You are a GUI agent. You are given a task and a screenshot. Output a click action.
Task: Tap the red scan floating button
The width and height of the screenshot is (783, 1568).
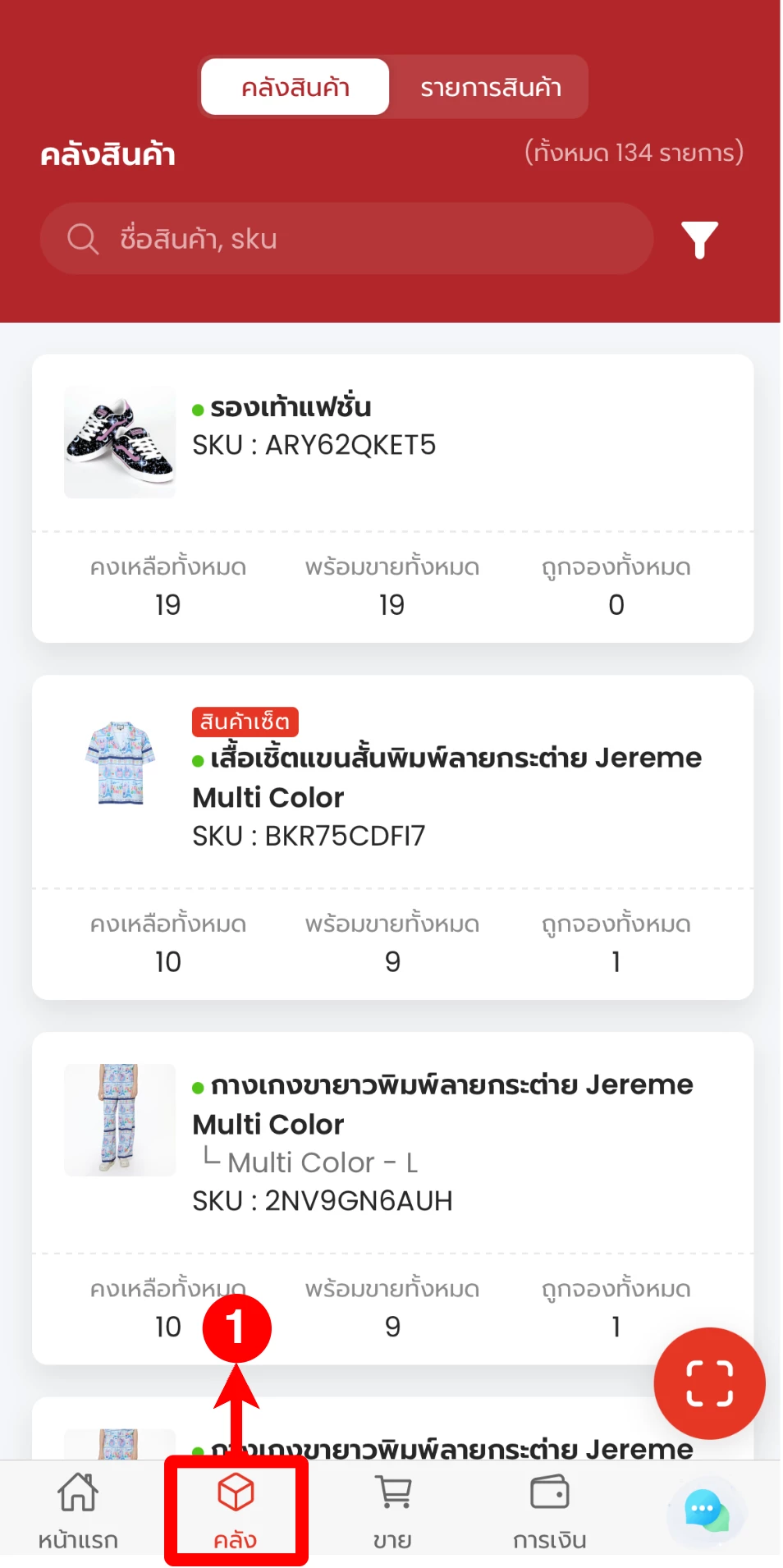point(709,1382)
